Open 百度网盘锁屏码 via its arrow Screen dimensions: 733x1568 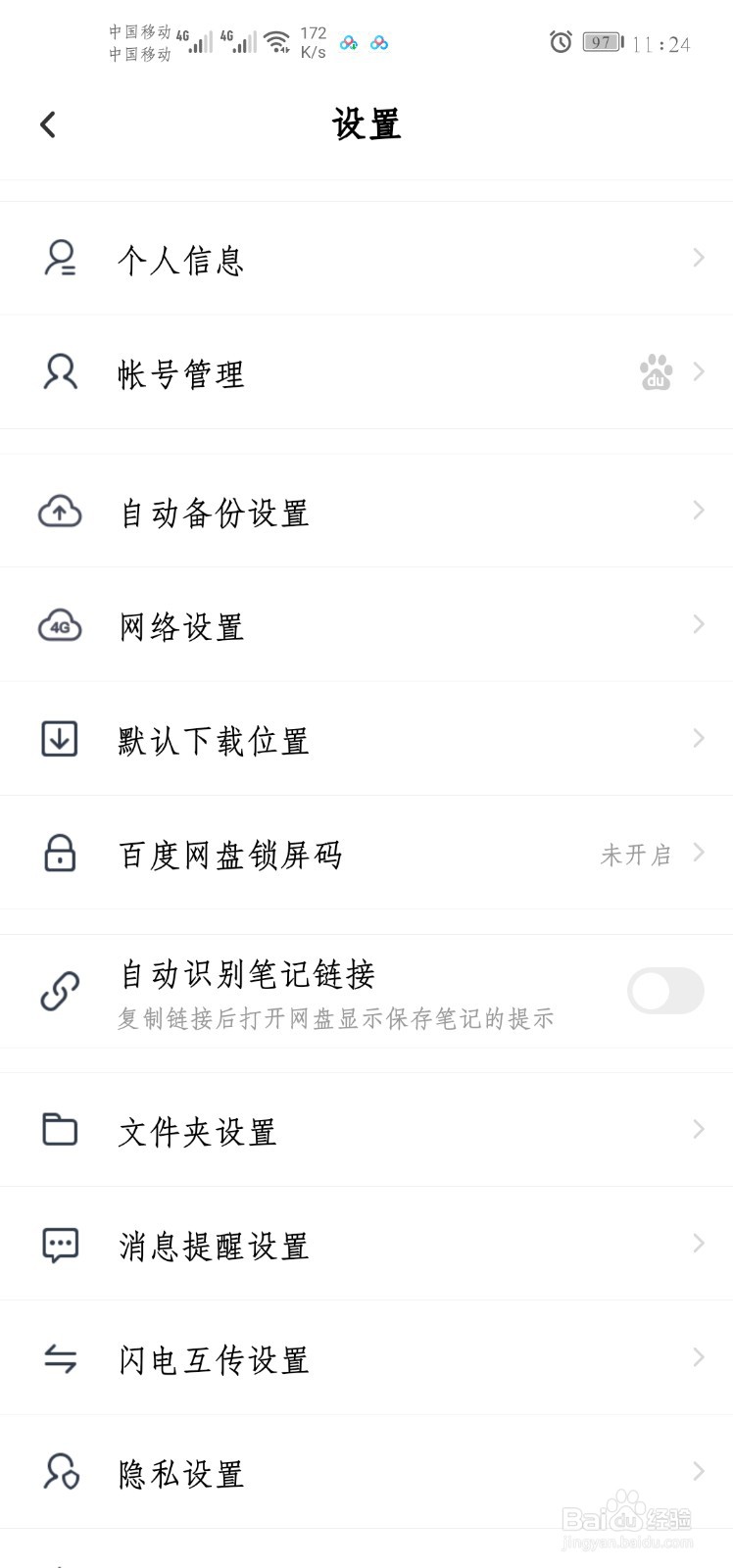pyautogui.click(x=698, y=853)
